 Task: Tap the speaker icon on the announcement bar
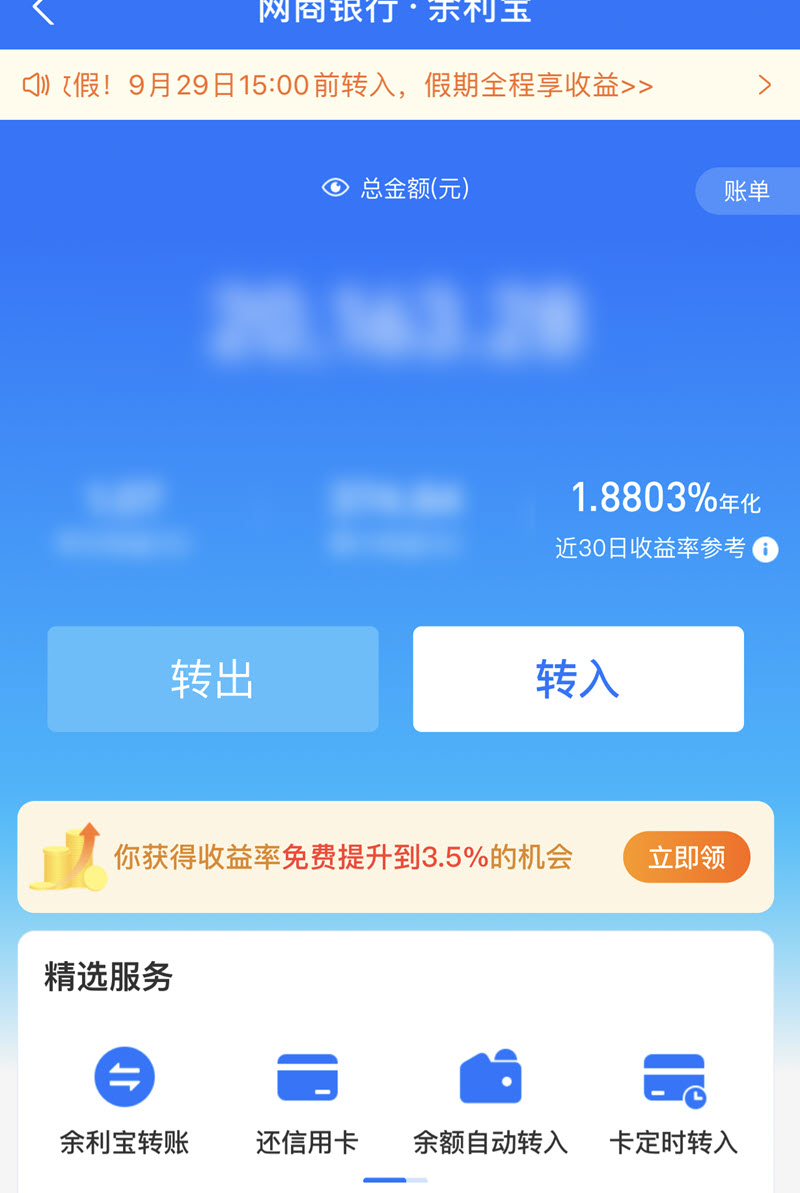click(x=36, y=86)
